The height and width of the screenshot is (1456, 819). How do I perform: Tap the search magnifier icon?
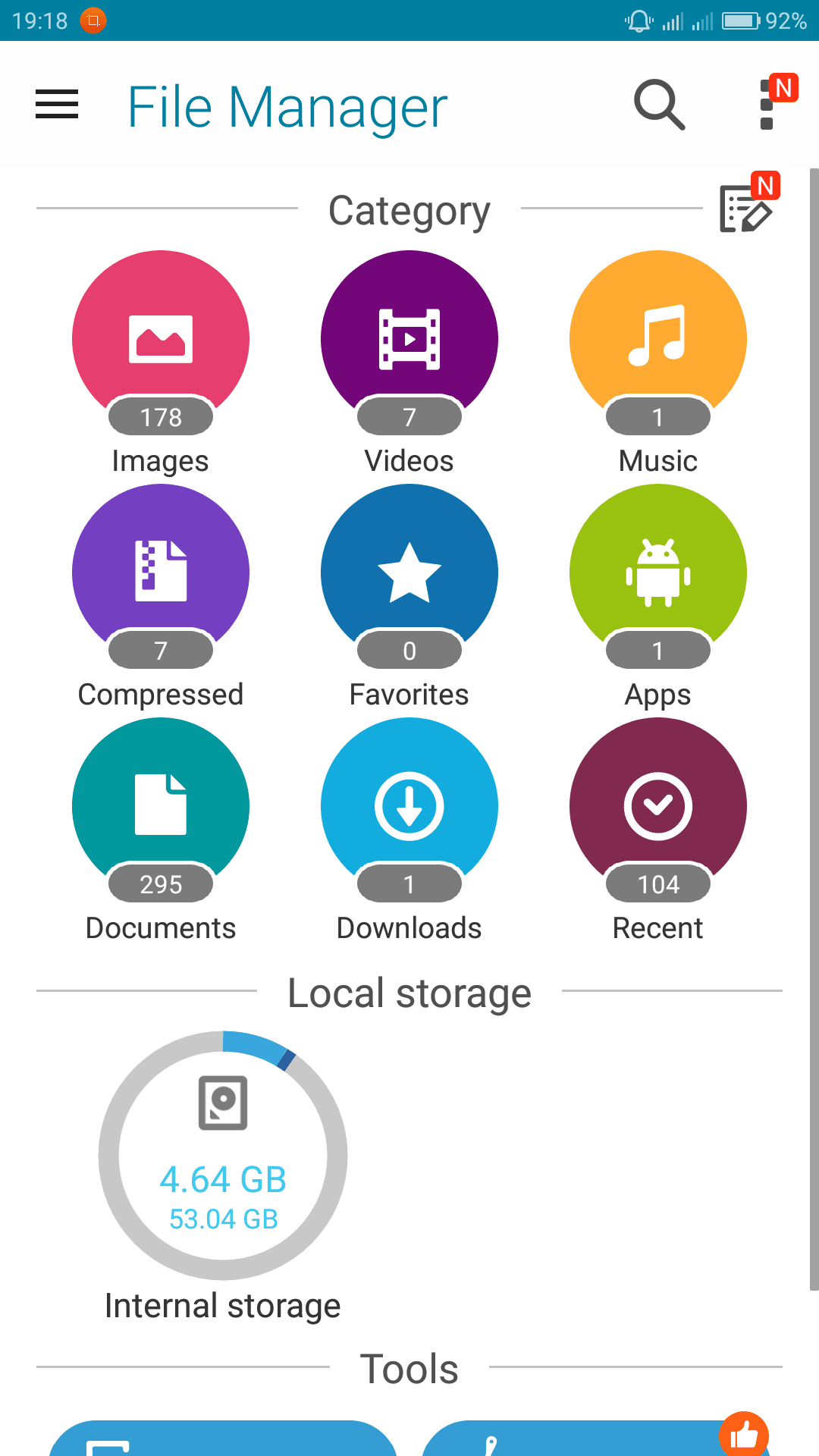click(659, 105)
